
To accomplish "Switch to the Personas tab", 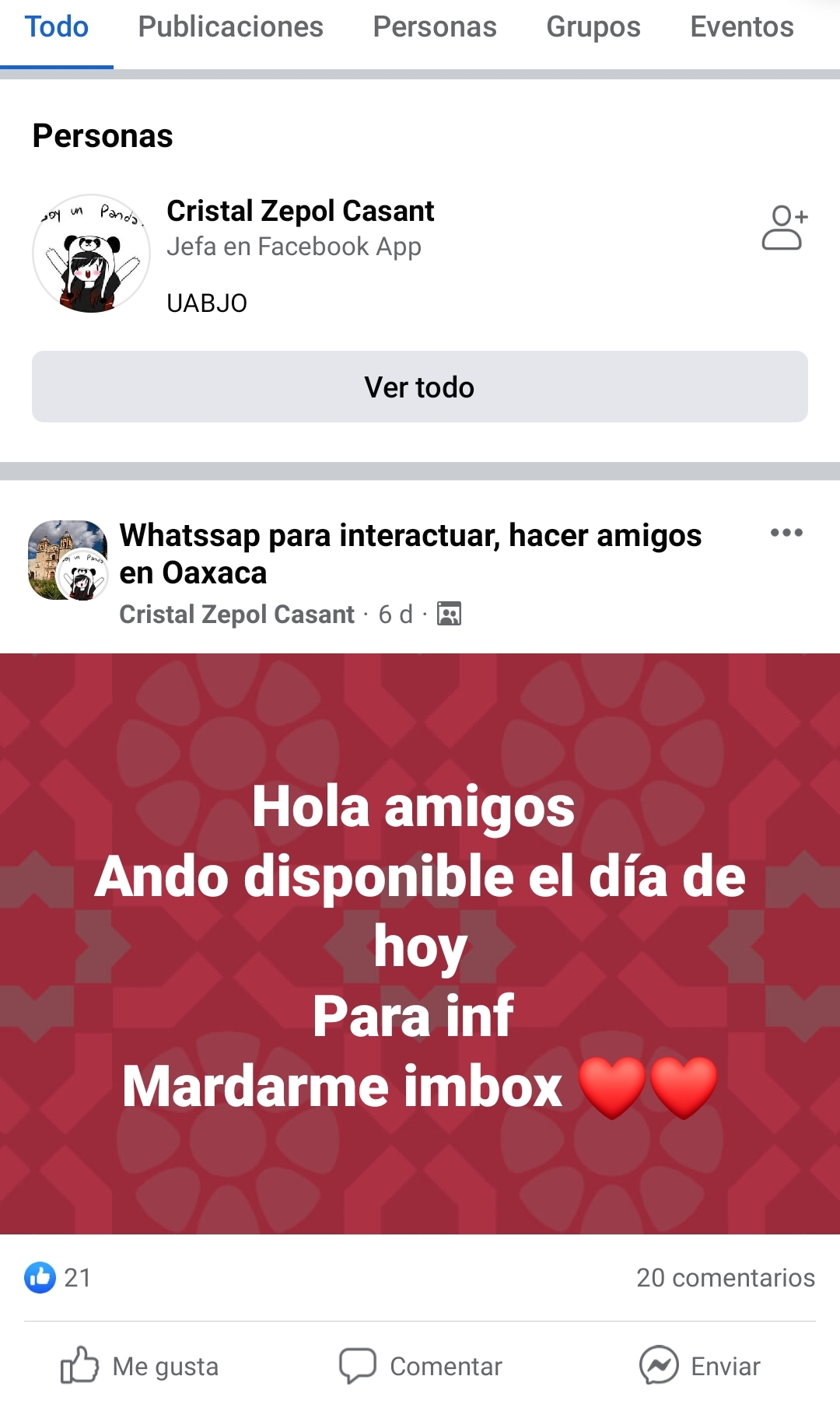I will (435, 27).
